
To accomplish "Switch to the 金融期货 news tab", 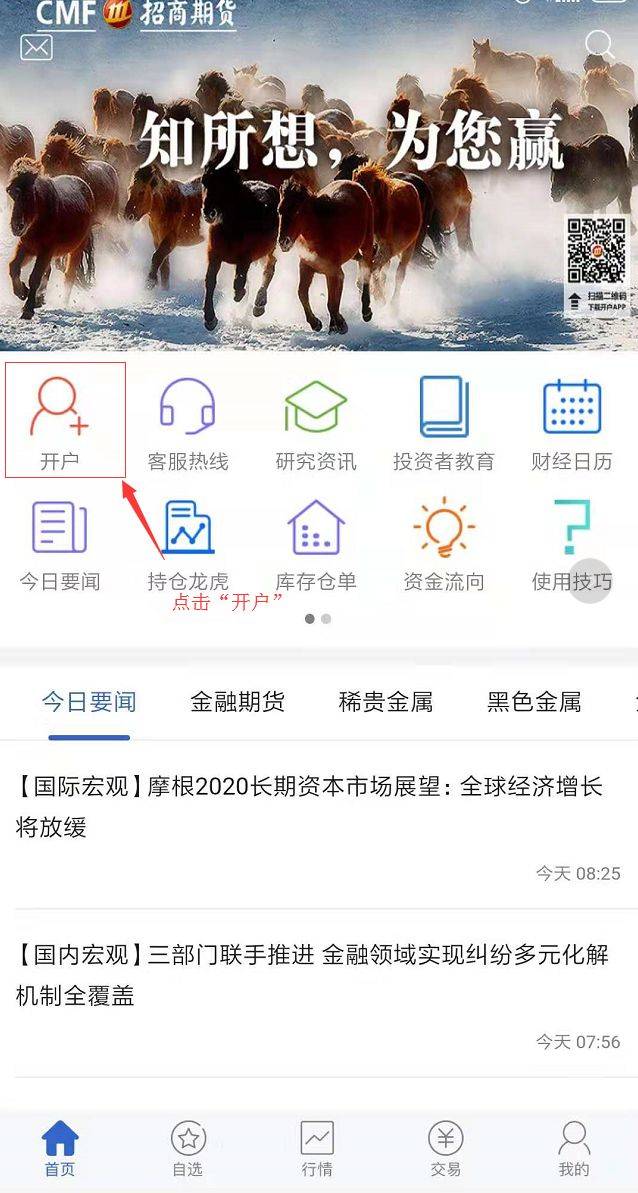I will pyautogui.click(x=237, y=702).
